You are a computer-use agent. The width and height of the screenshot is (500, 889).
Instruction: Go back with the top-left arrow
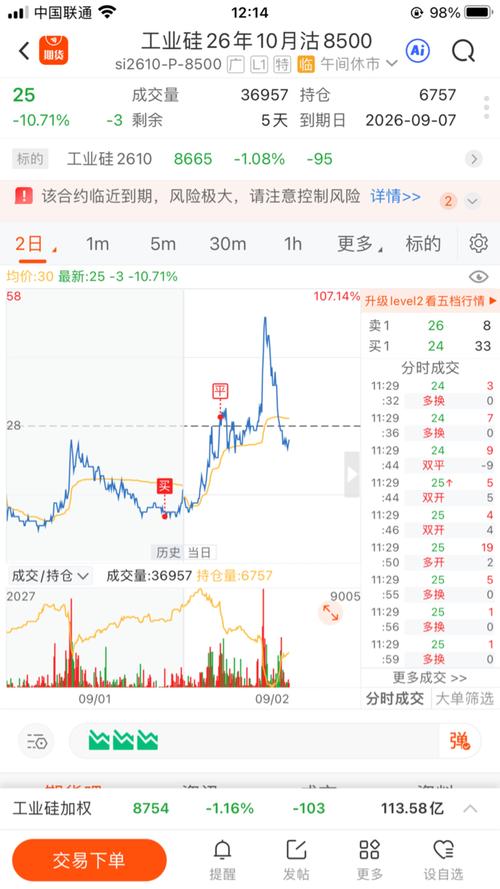(x=24, y=51)
